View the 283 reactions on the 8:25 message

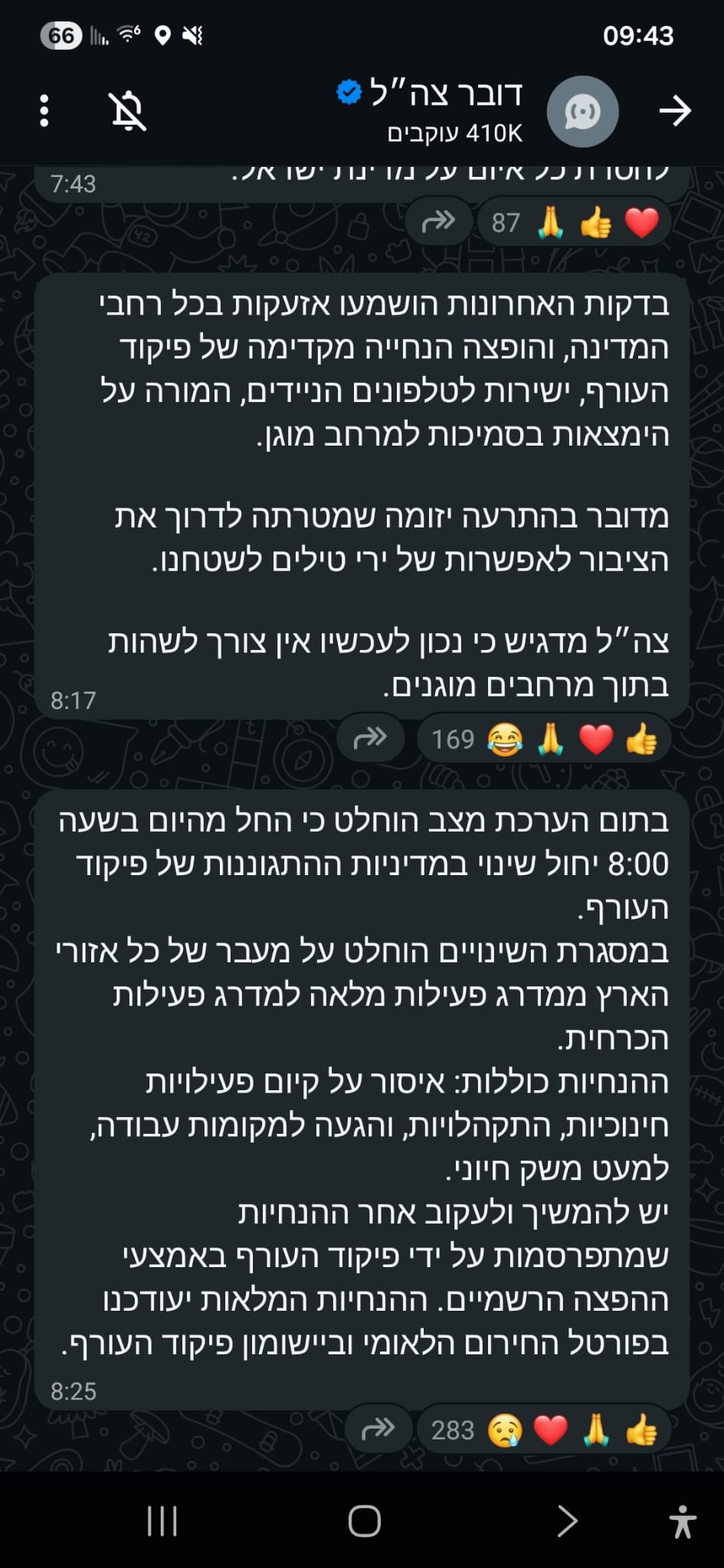(x=544, y=1430)
